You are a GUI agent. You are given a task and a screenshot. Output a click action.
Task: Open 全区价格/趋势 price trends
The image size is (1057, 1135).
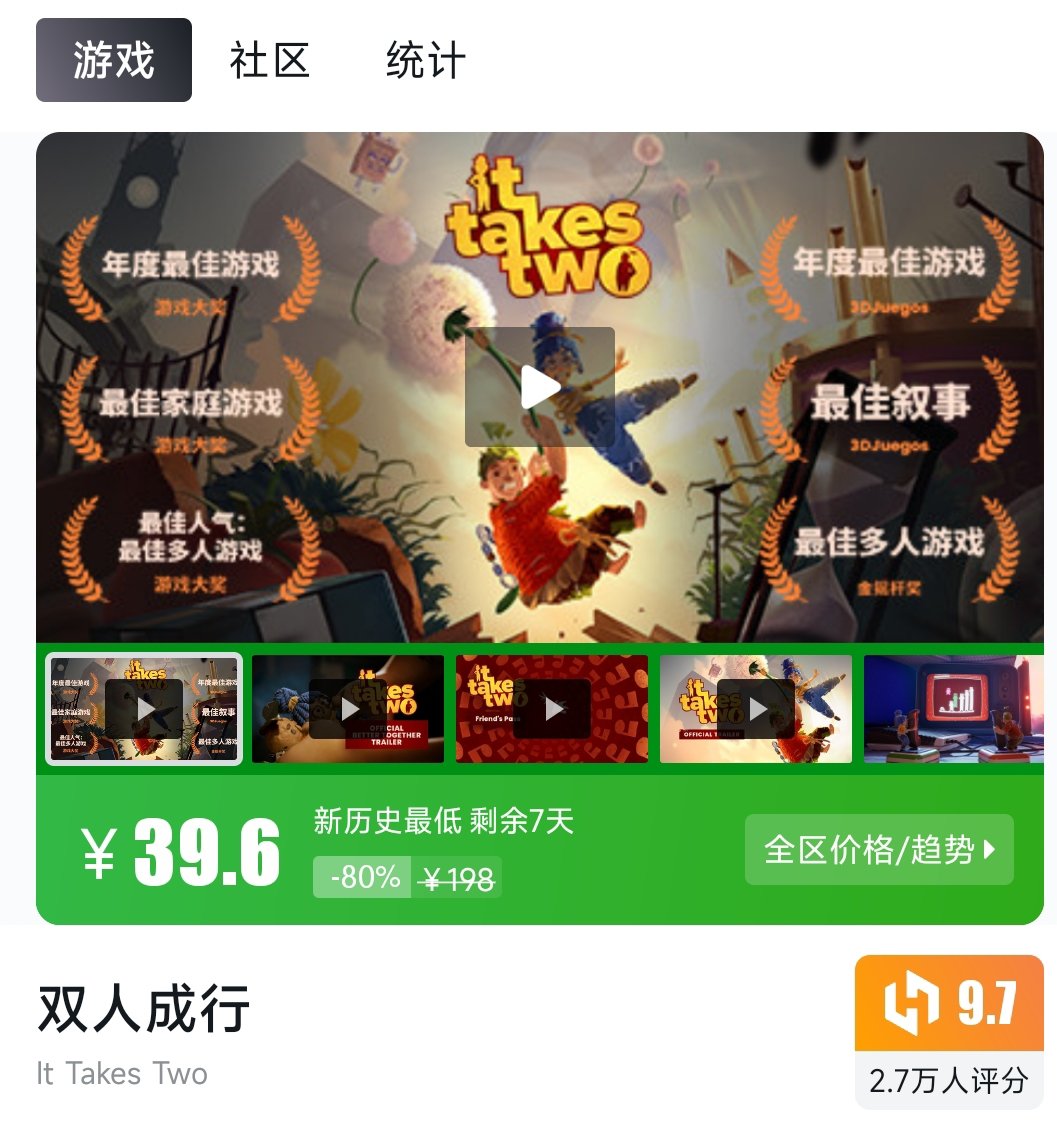(x=879, y=850)
